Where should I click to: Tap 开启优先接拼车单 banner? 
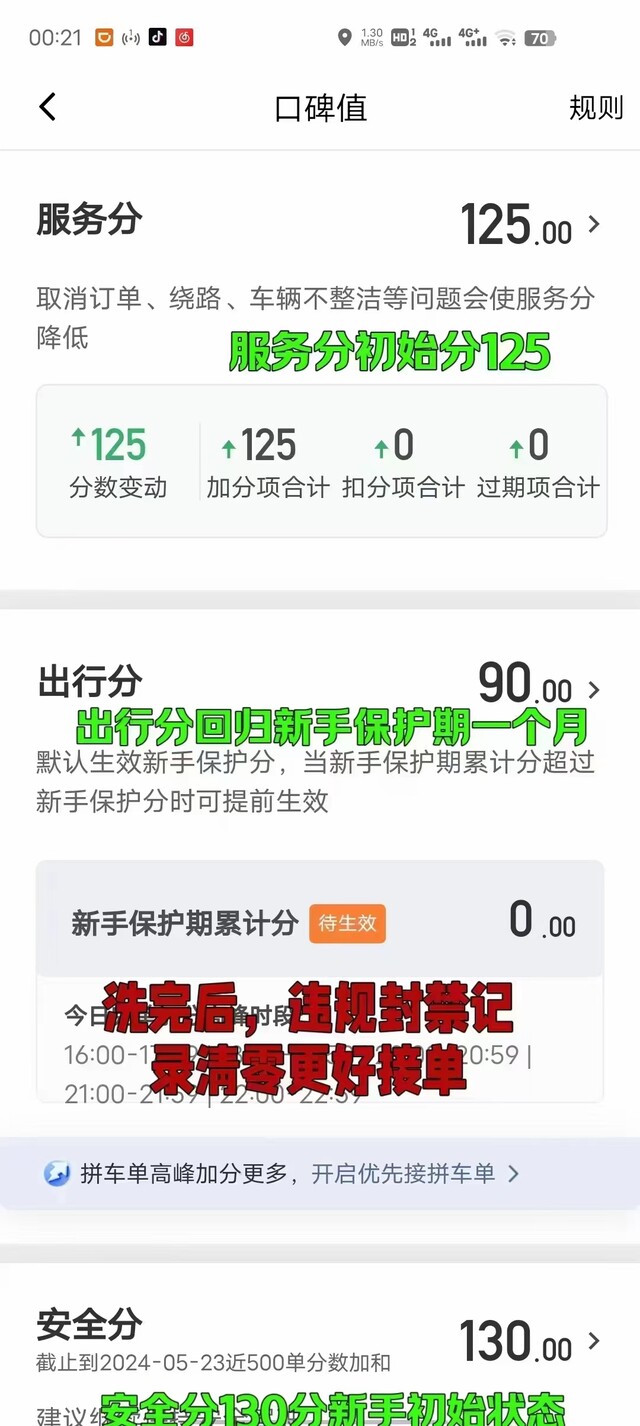320,1173
